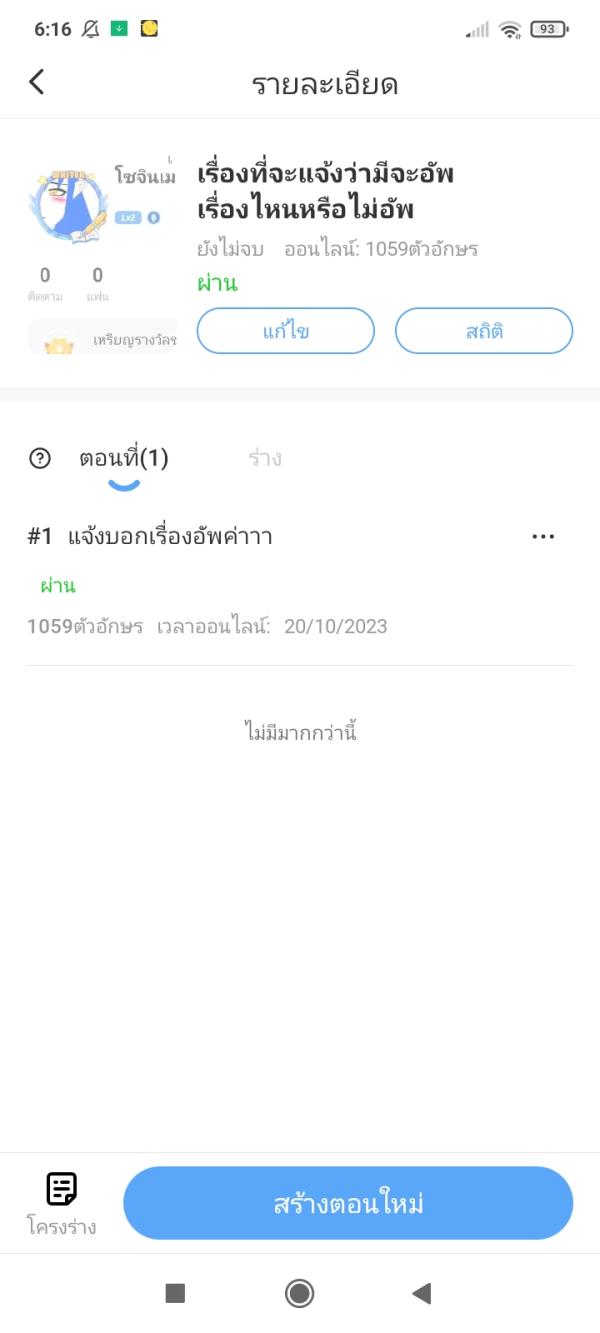Open the help question mark icon
This screenshot has height=1333, width=600.
click(x=40, y=459)
